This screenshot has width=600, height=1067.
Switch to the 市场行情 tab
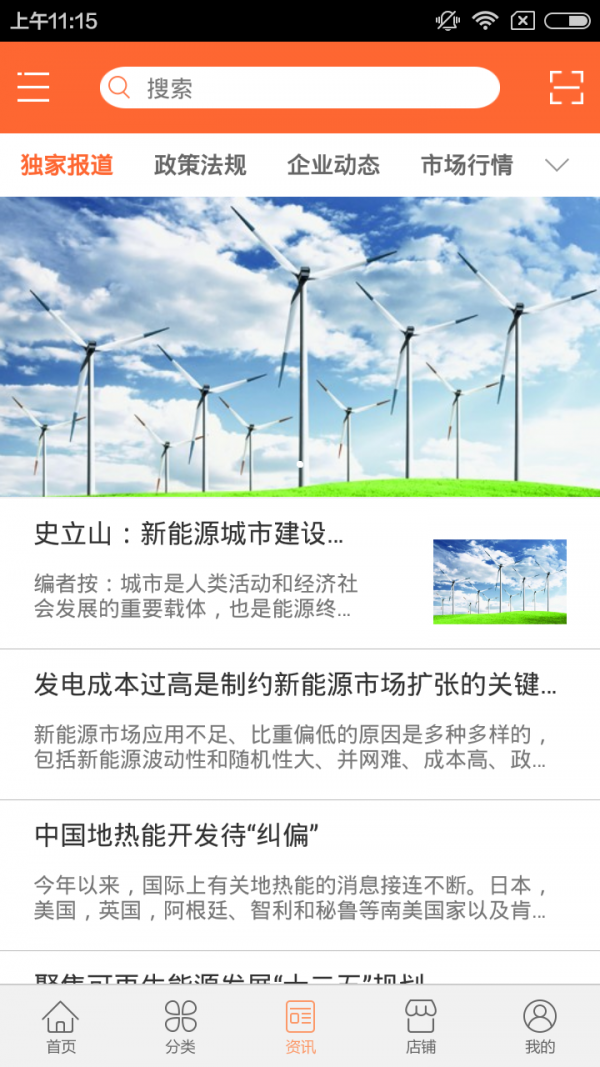pyautogui.click(x=466, y=165)
